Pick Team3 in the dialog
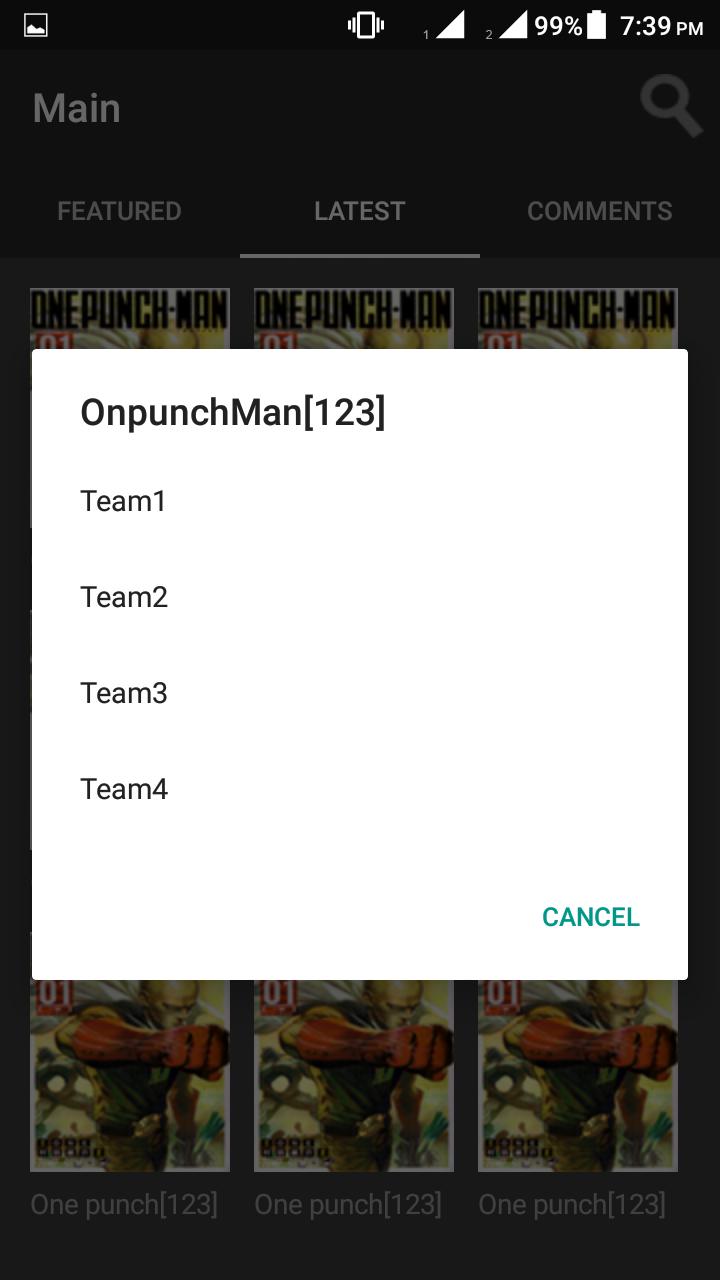This screenshot has width=720, height=1280. tap(124, 693)
